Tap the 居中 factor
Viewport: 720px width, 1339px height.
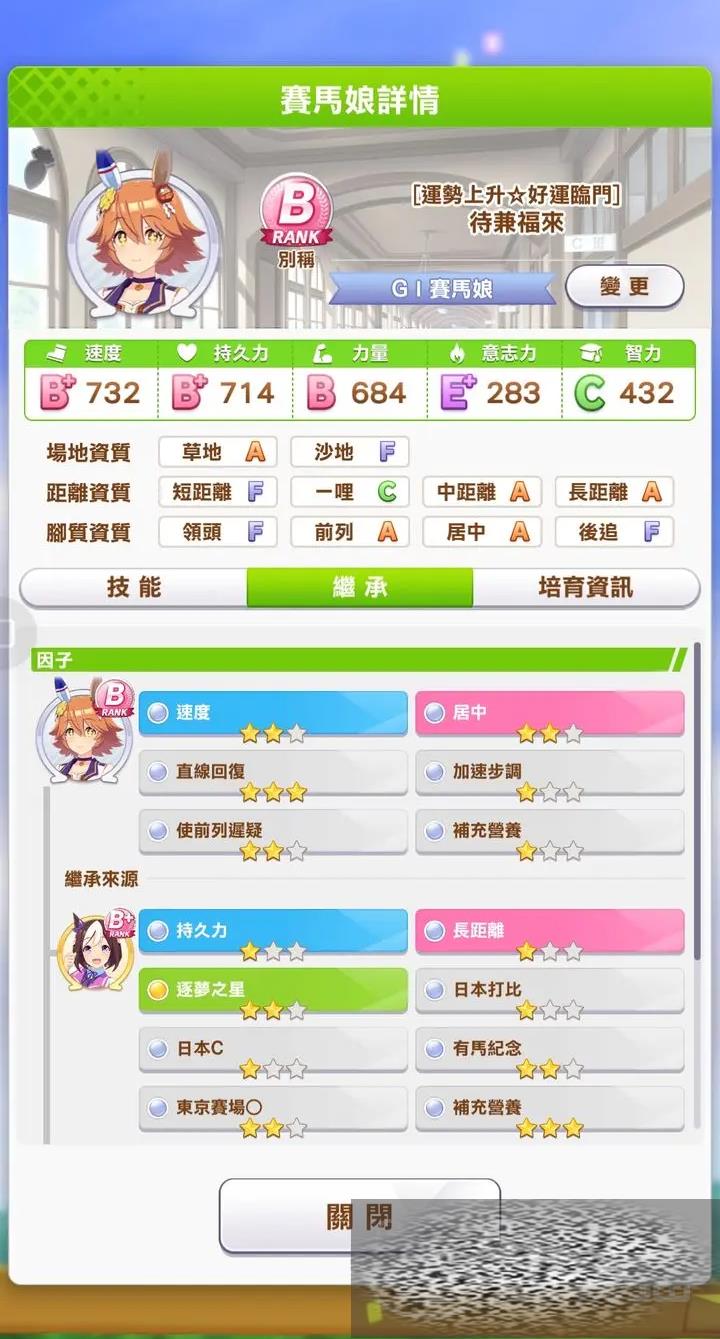[x=549, y=714]
